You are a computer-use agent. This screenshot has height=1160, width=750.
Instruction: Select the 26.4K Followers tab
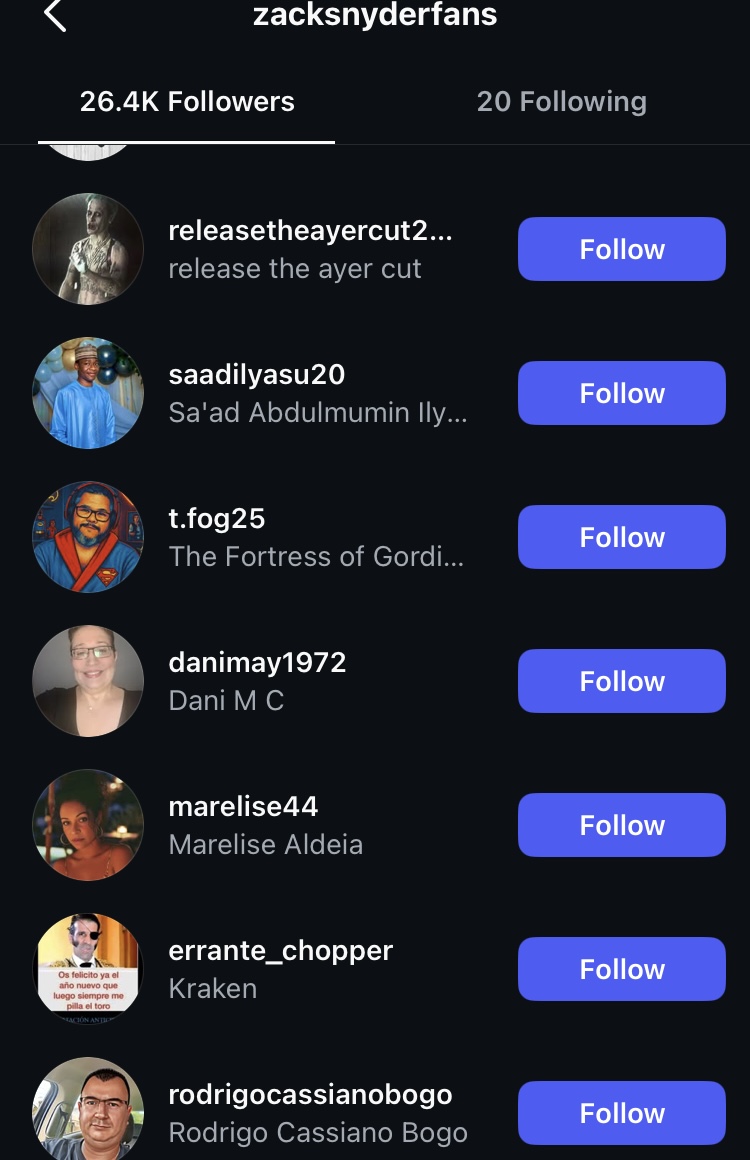[187, 102]
